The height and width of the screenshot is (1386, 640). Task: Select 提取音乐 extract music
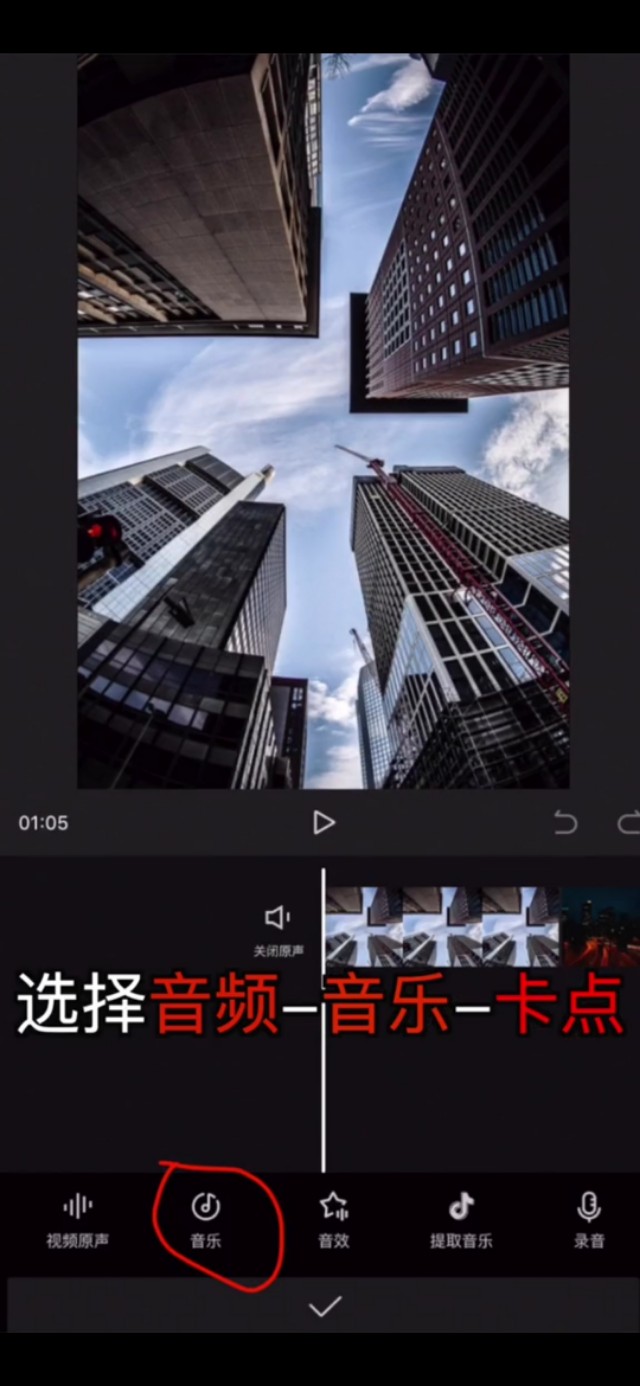[461, 1221]
